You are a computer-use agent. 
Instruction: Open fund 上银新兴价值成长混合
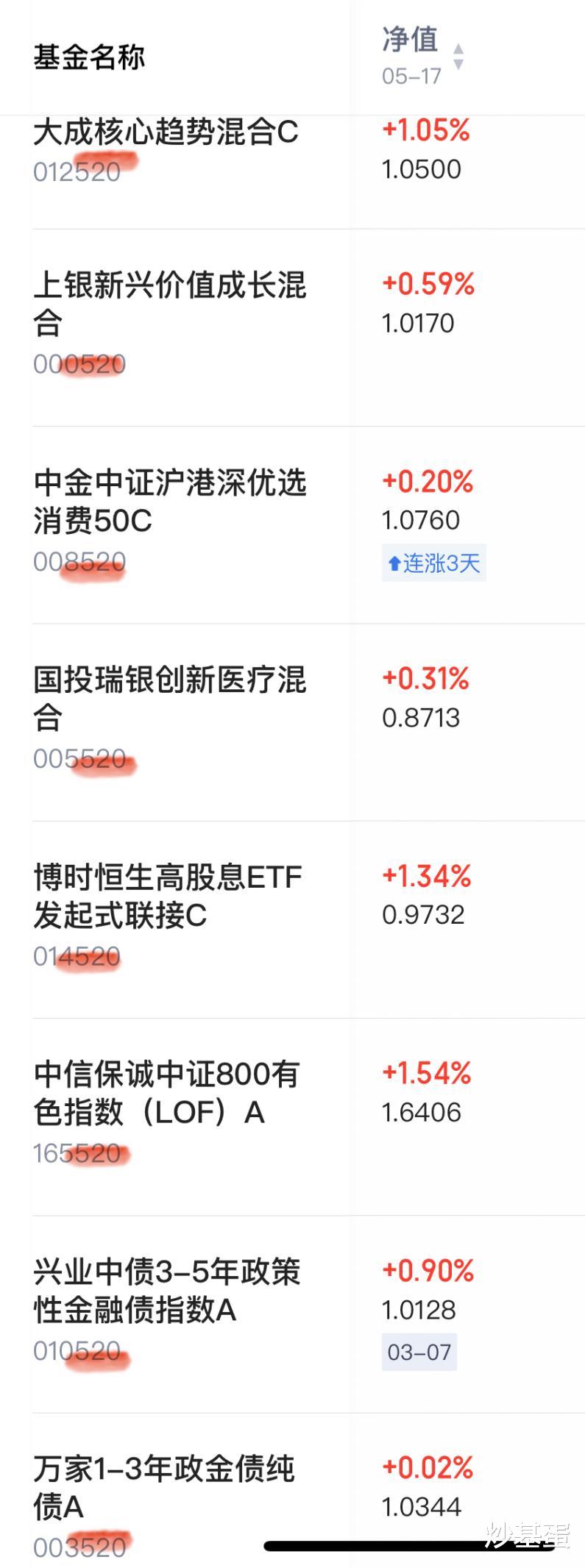pyautogui.click(x=169, y=303)
